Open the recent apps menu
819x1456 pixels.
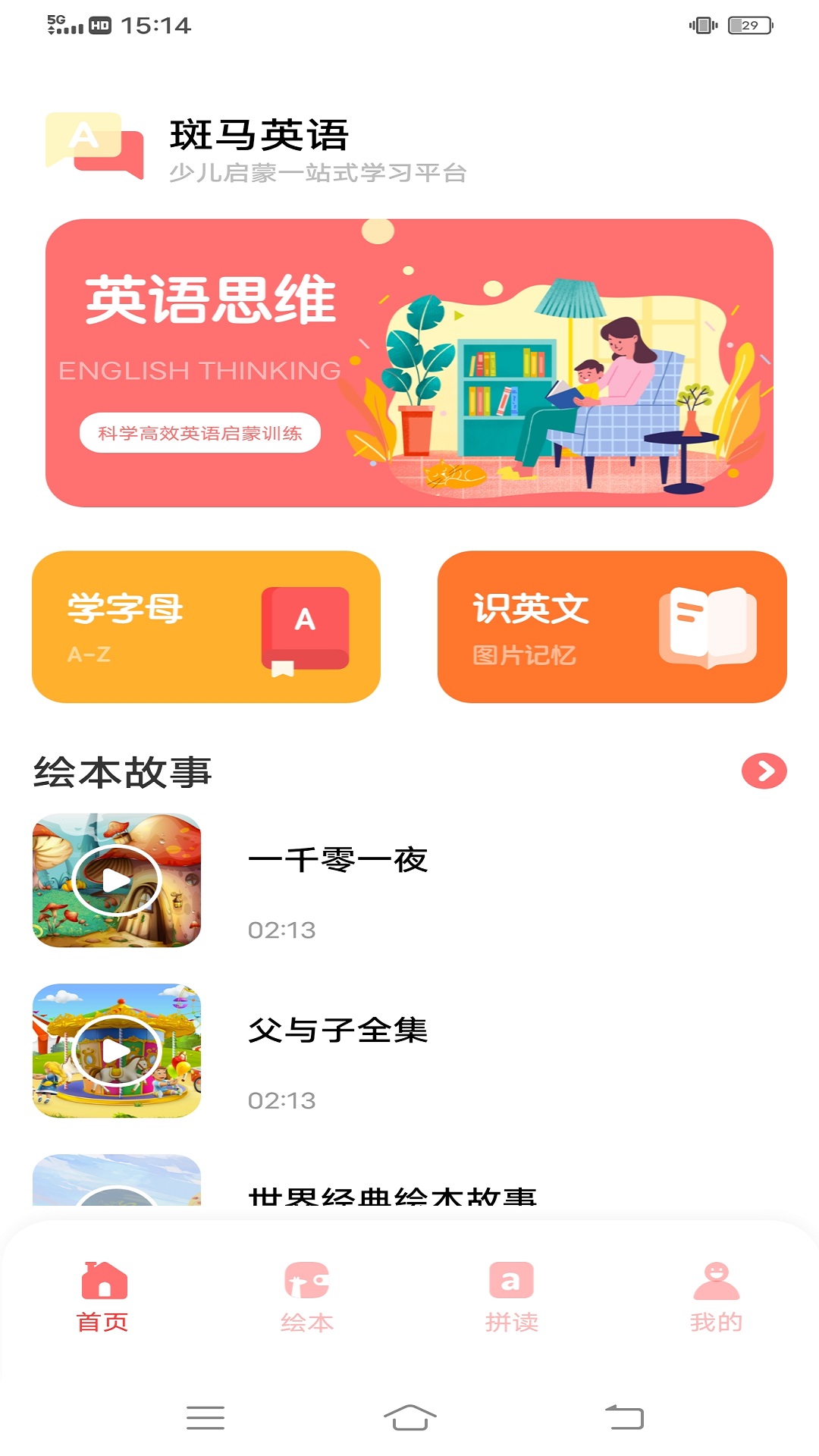205,1417
